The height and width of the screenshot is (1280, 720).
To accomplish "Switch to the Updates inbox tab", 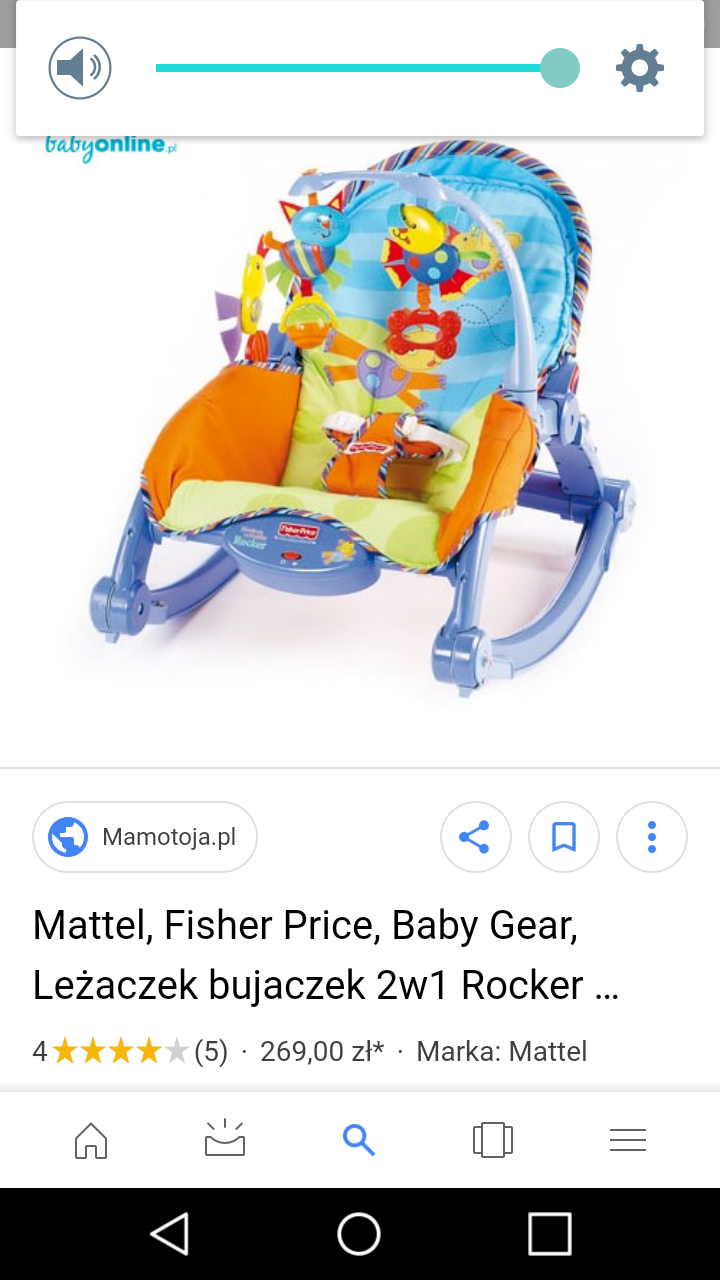I will (225, 1140).
